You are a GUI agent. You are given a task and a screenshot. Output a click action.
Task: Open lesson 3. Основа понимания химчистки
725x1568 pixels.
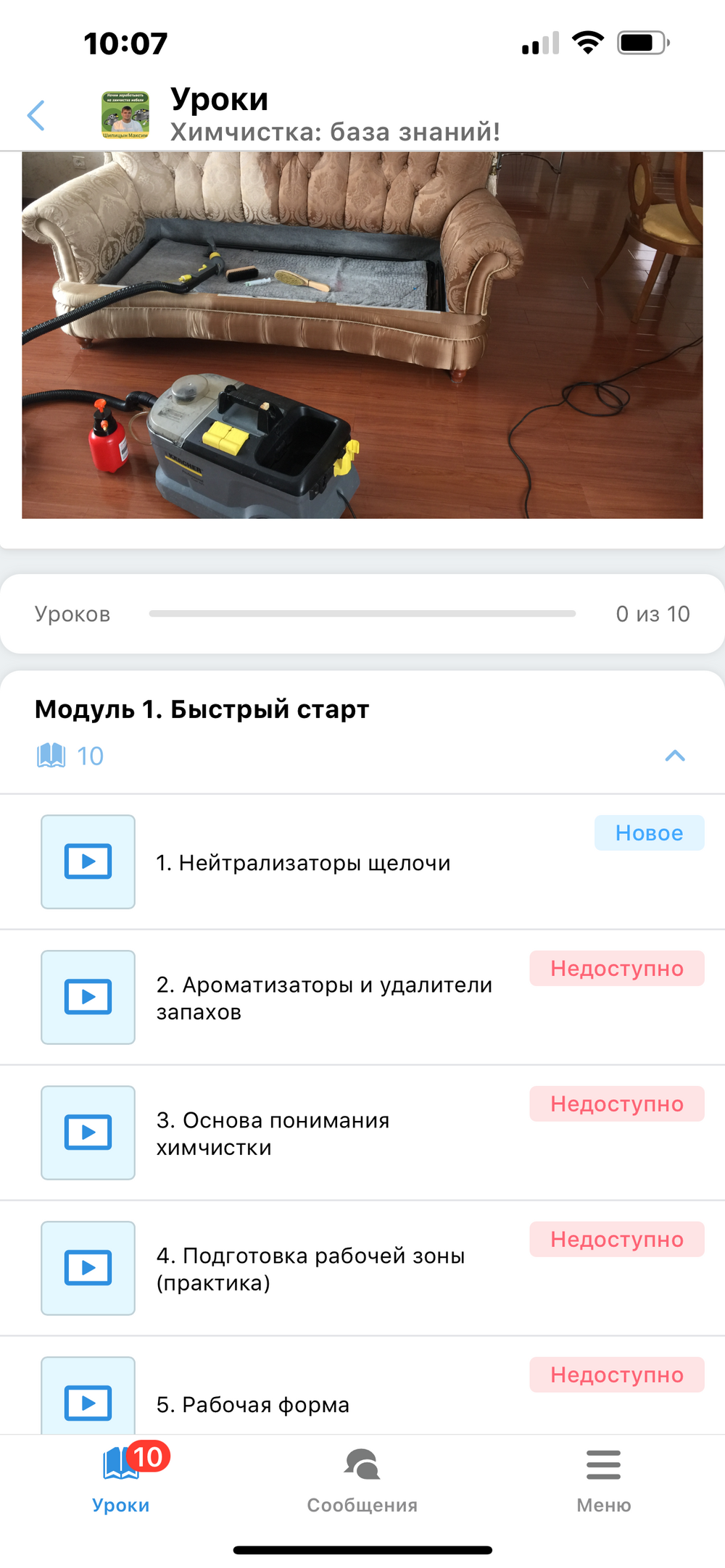[273, 1133]
